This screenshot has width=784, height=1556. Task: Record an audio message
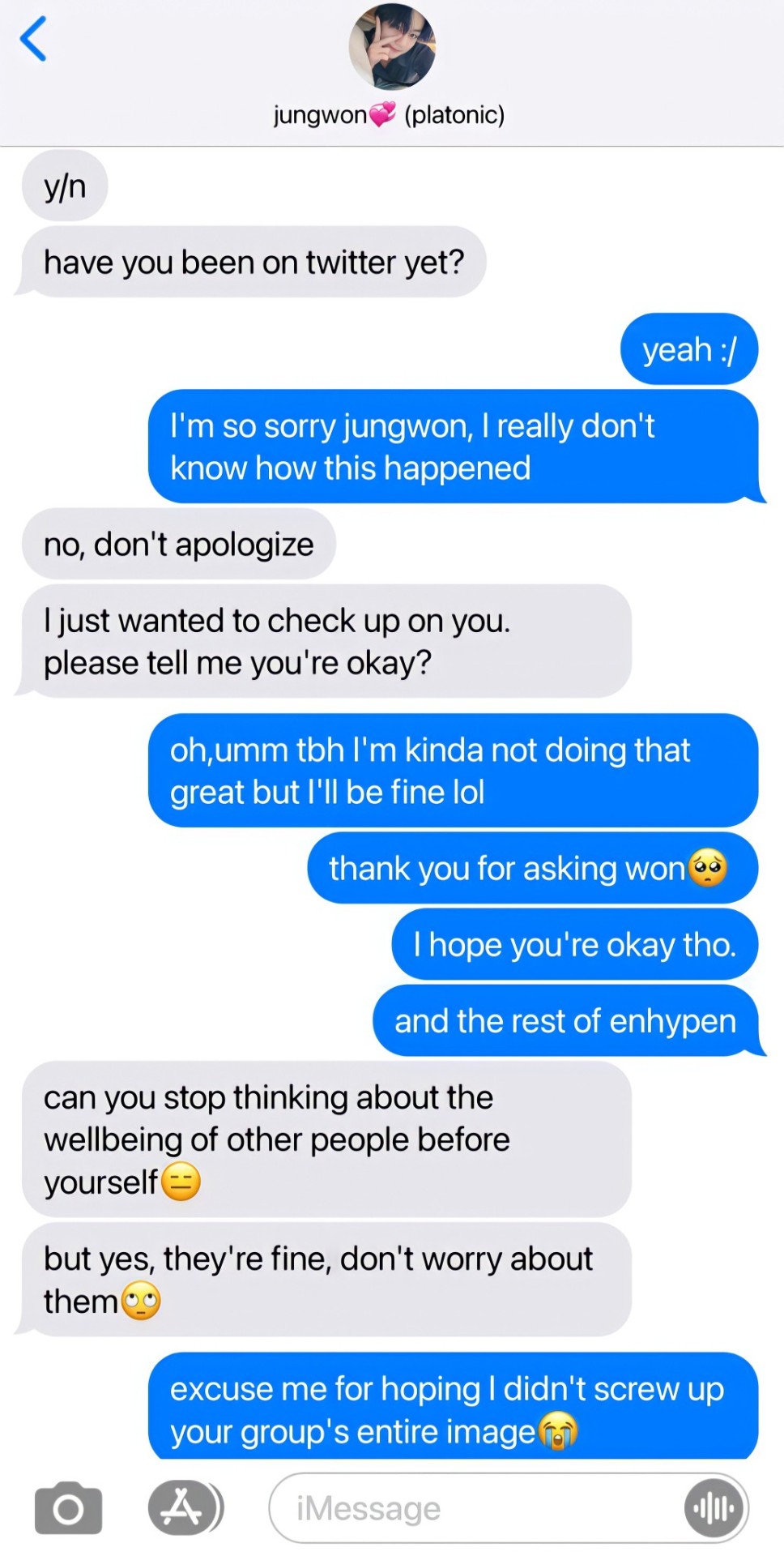[714, 1508]
